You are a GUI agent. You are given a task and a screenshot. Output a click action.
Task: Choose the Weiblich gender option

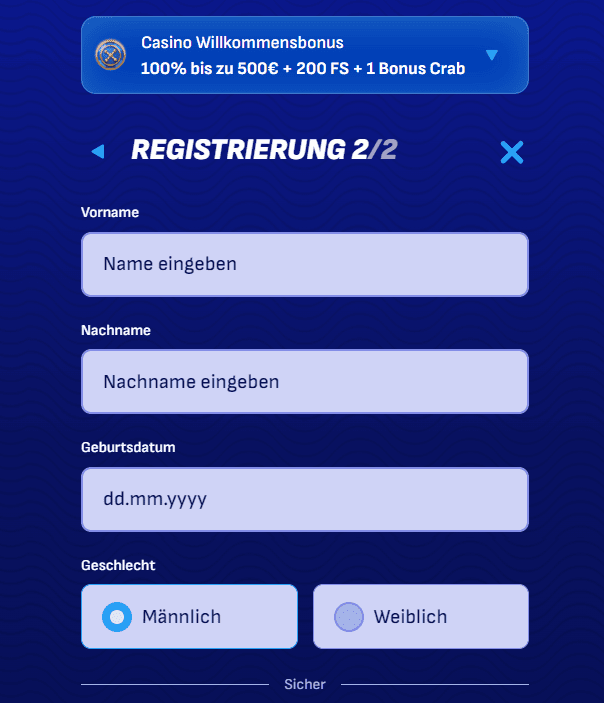[x=420, y=616]
